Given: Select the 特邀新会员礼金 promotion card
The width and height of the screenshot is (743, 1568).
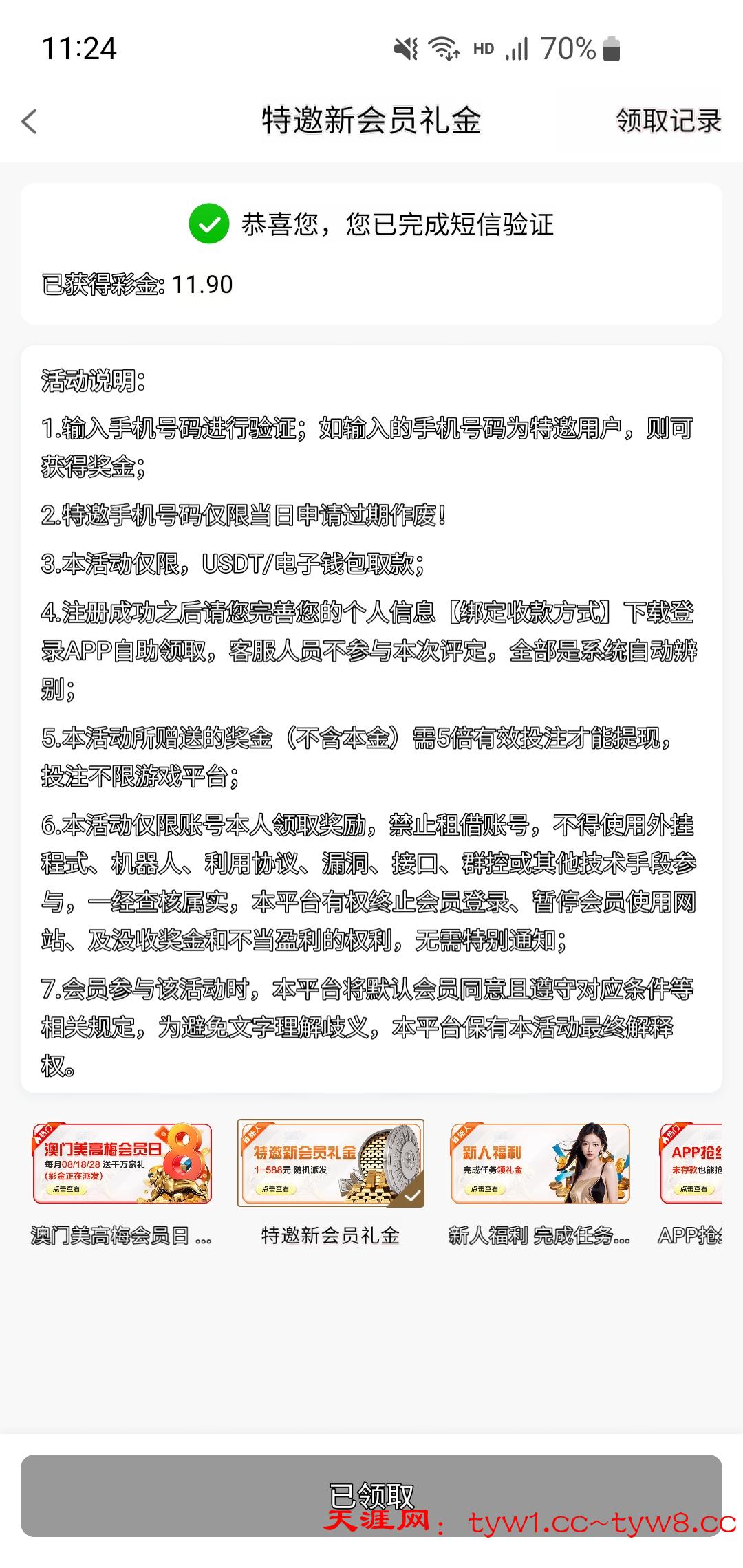Looking at the screenshot, I should click(x=330, y=1164).
